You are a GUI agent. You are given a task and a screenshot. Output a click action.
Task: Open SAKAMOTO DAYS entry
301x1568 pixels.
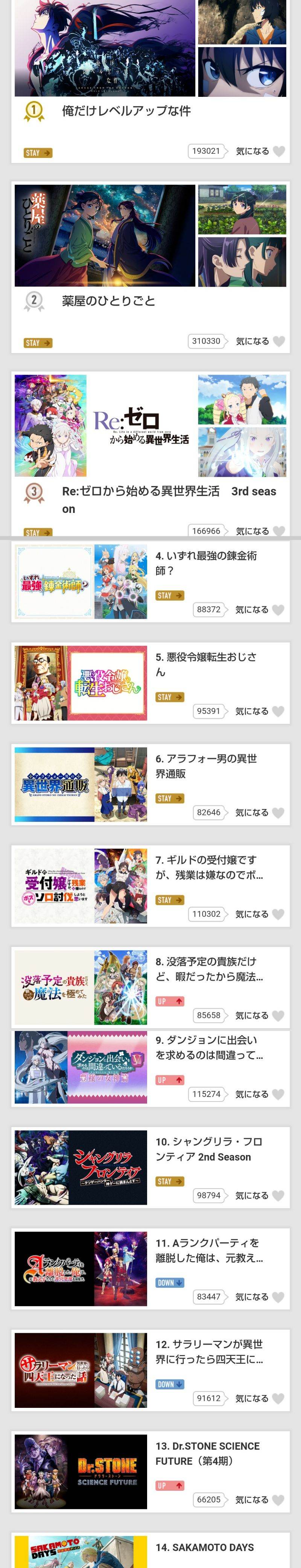pyautogui.click(x=204, y=1547)
